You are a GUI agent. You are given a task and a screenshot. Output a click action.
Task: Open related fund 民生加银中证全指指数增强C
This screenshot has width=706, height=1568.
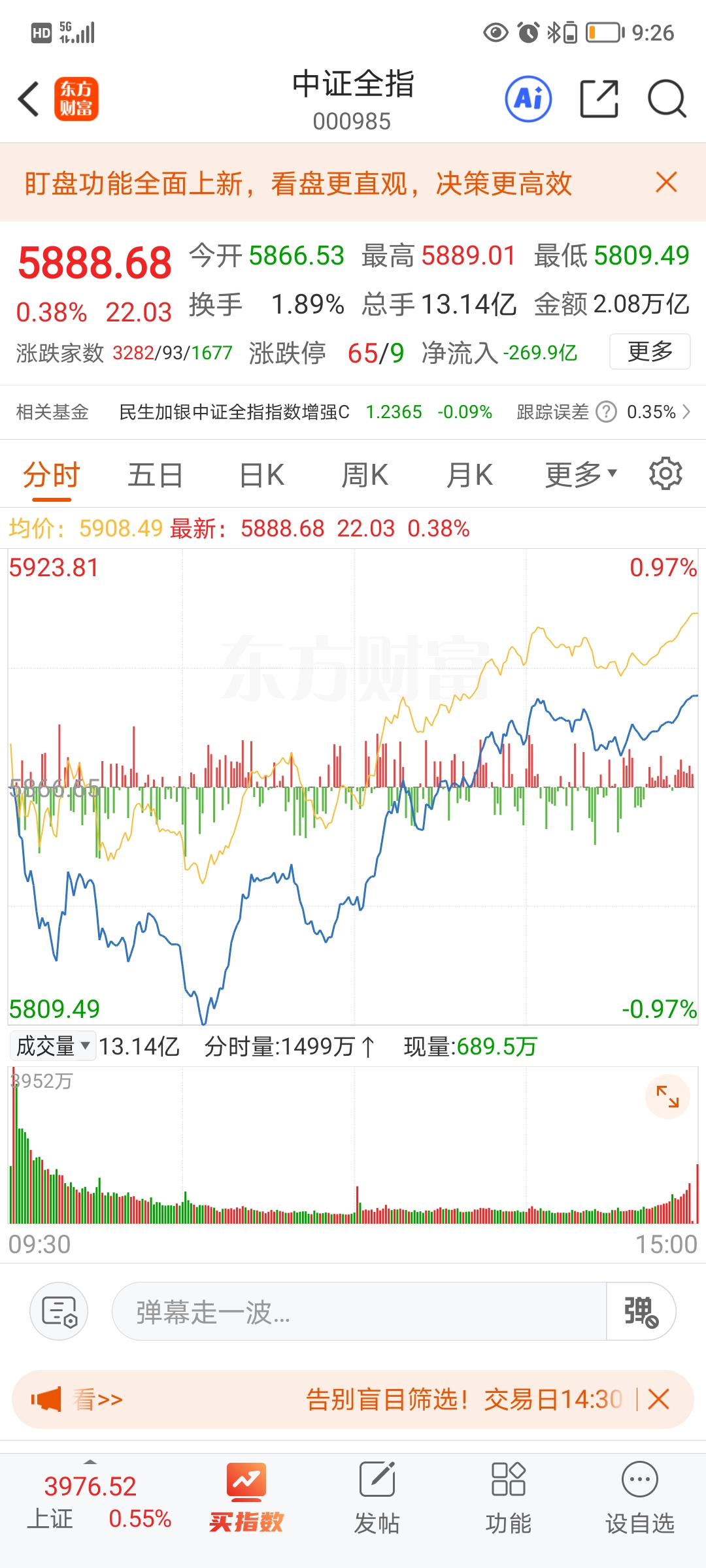(x=234, y=412)
